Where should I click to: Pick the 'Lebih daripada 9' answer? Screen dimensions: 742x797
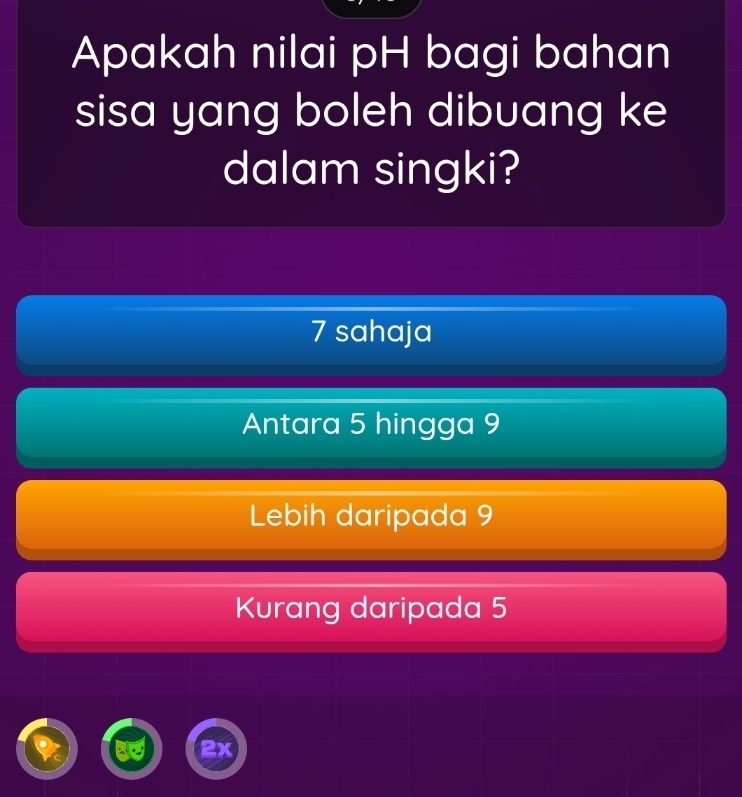[370, 516]
